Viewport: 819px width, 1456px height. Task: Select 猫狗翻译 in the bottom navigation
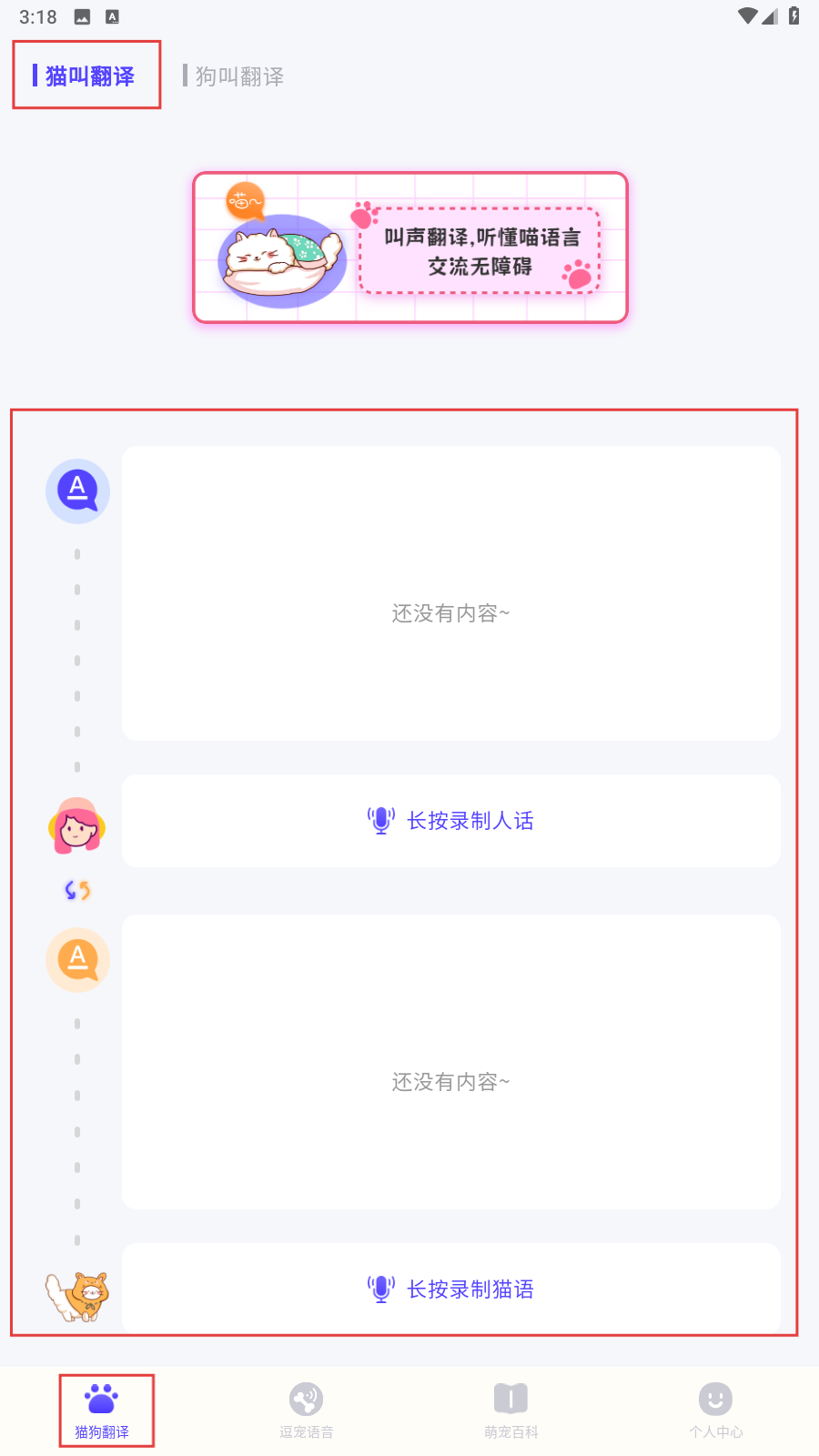coord(102,1410)
